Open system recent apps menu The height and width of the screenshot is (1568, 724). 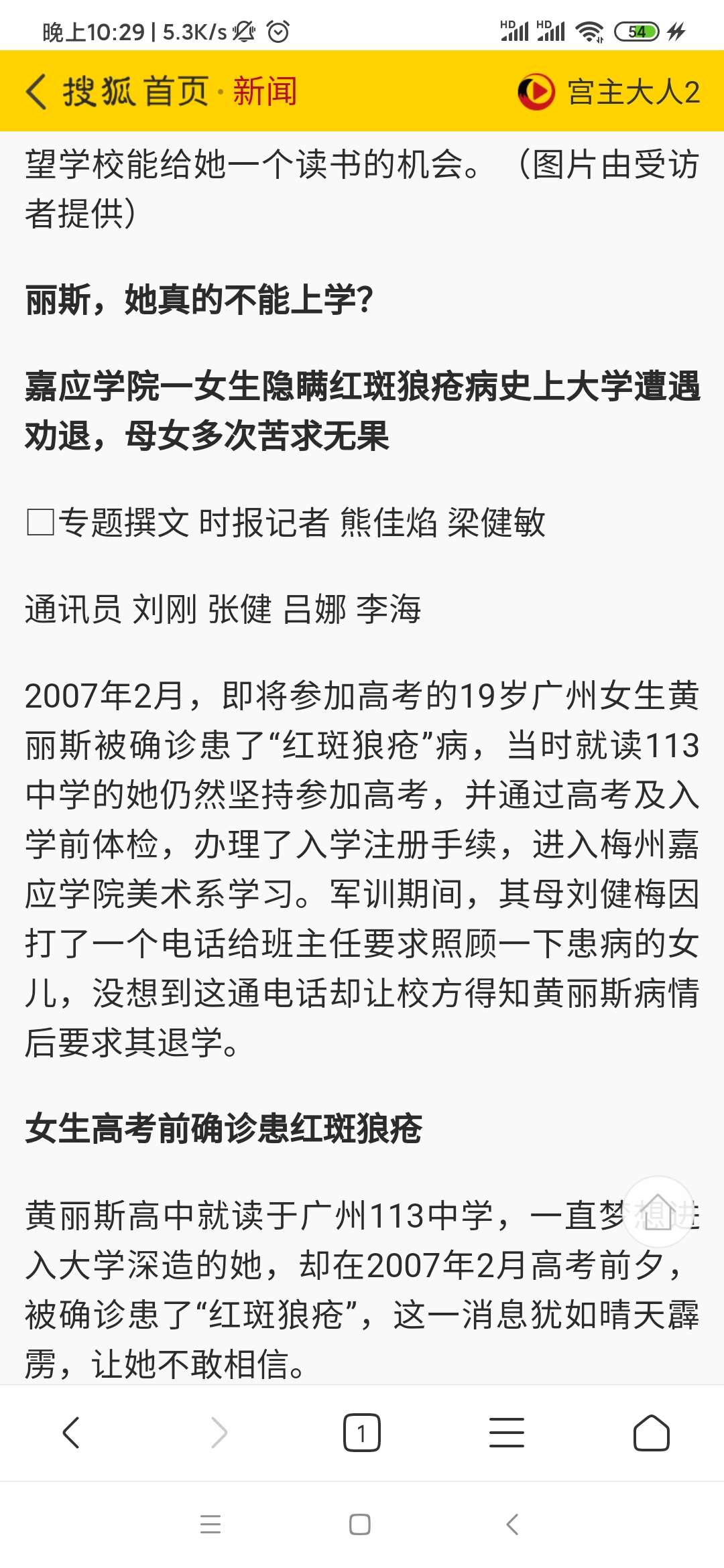click(x=210, y=1524)
